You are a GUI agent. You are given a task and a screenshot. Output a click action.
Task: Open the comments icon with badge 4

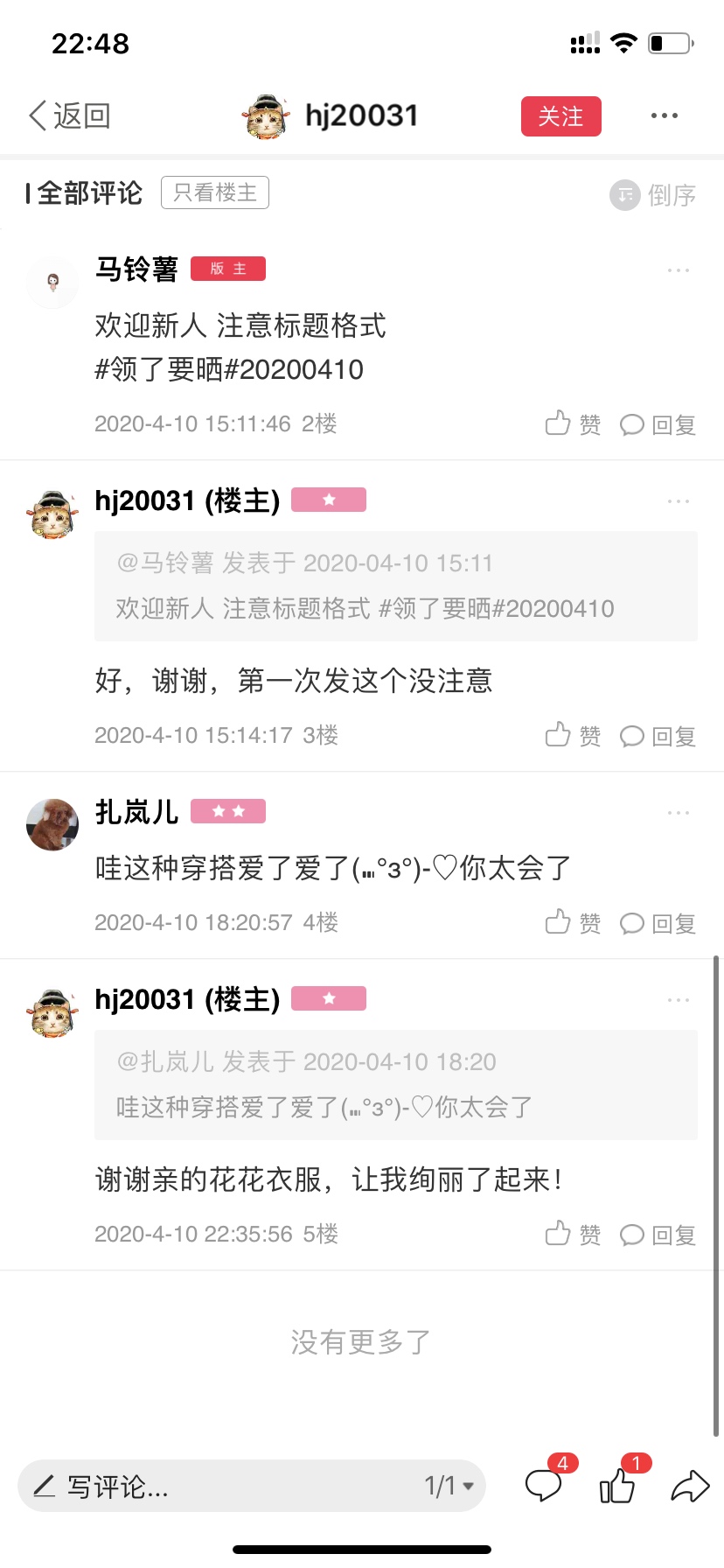pos(544,1486)
